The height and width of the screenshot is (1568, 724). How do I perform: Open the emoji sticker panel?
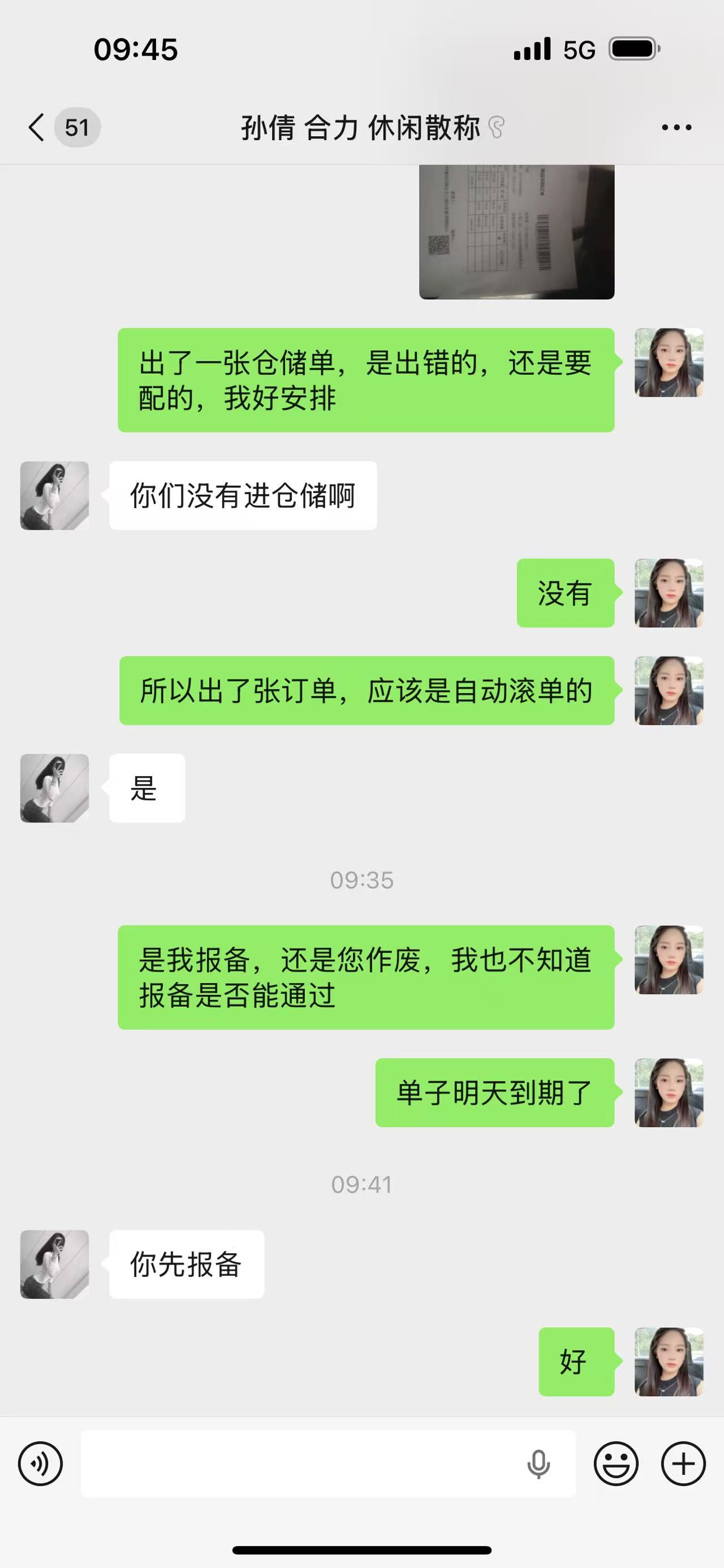click(x=615, y=1464)
